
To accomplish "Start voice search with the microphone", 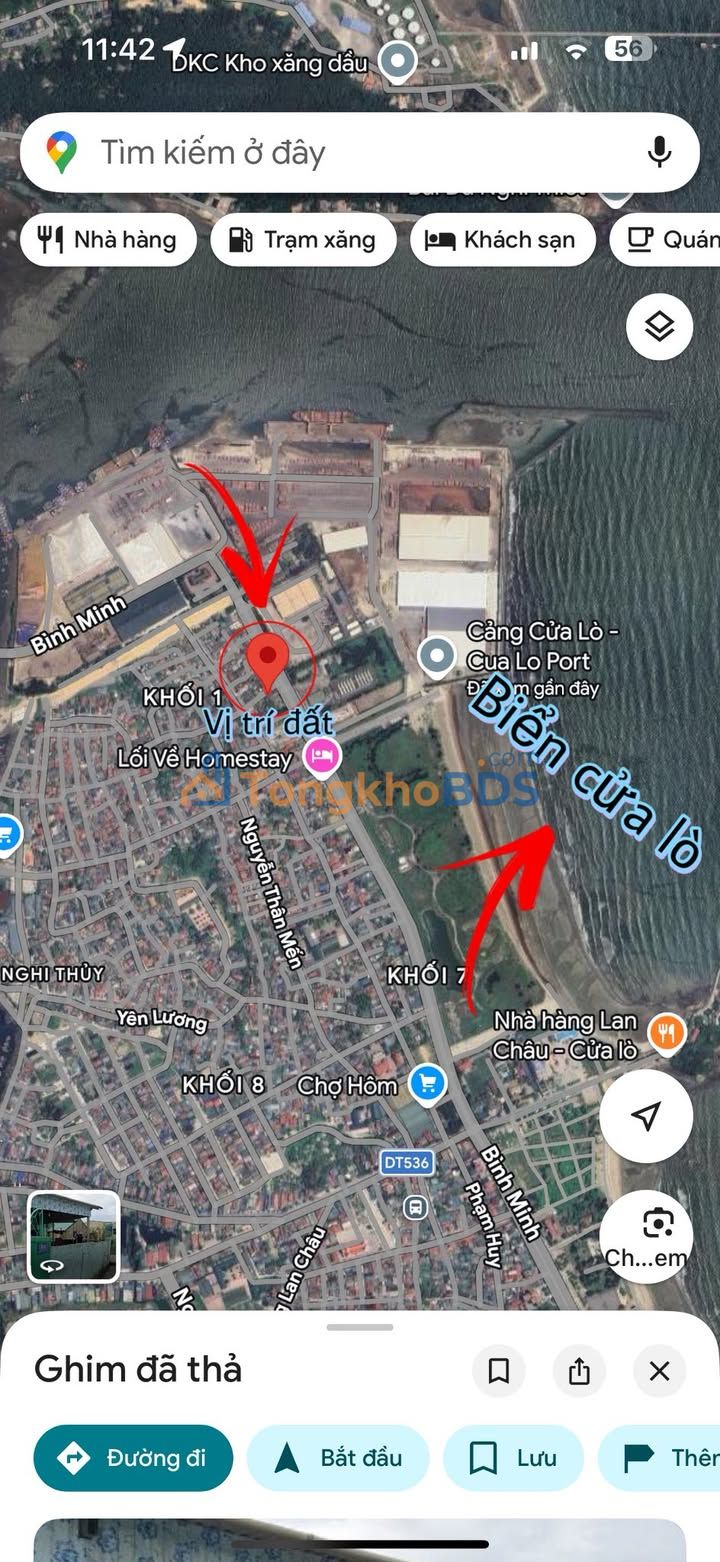I will [658, 153].
